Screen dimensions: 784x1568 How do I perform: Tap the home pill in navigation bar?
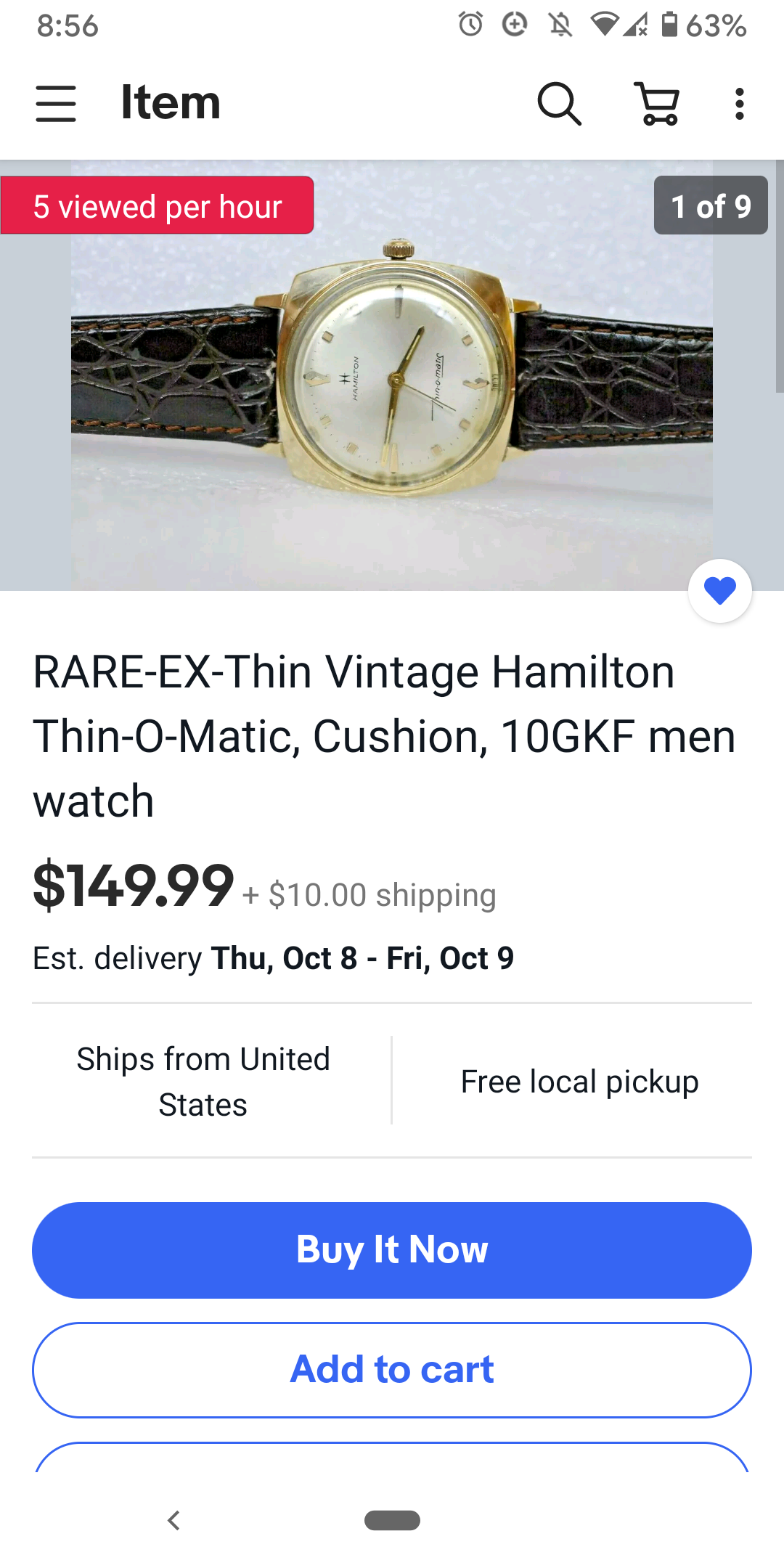392,1520
